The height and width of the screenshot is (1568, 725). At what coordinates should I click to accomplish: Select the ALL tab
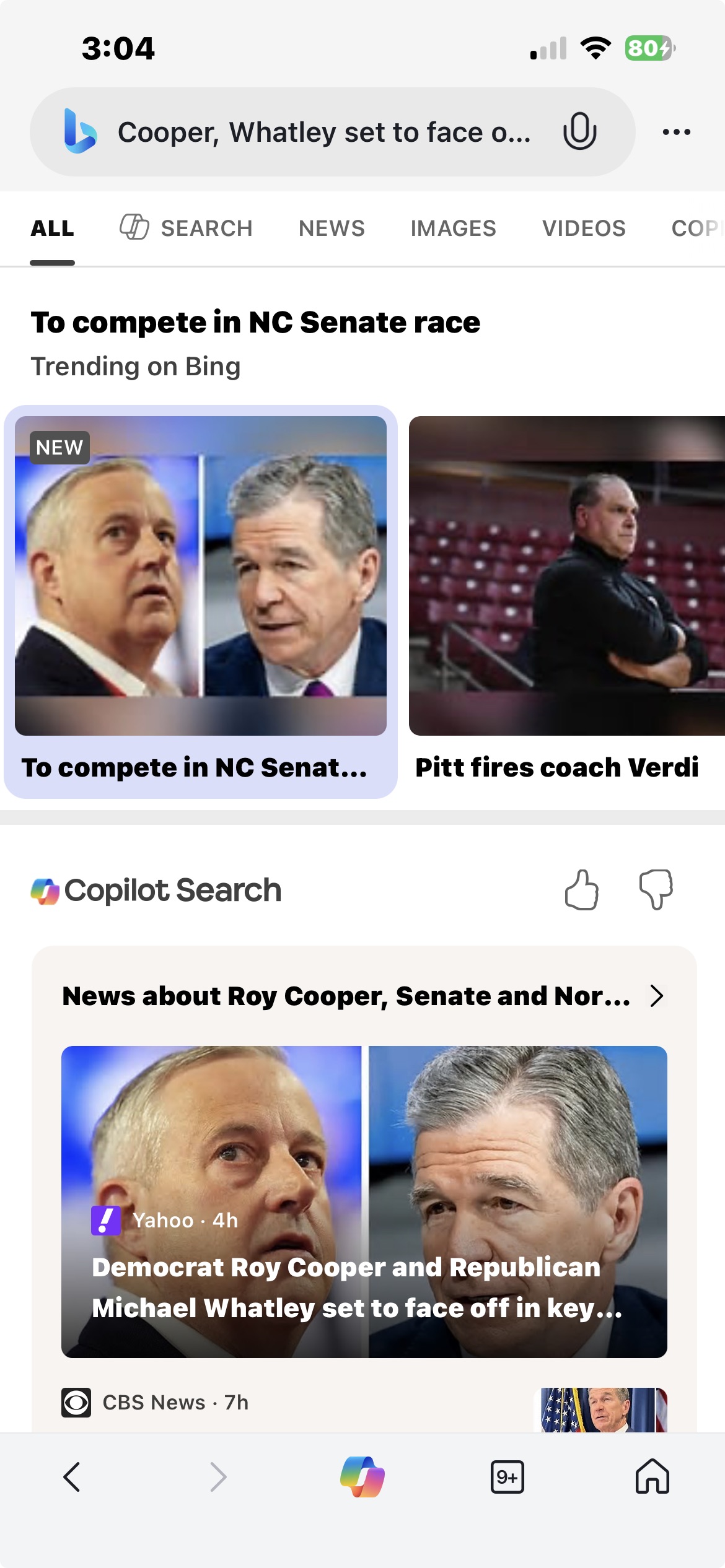pos(53,229)
